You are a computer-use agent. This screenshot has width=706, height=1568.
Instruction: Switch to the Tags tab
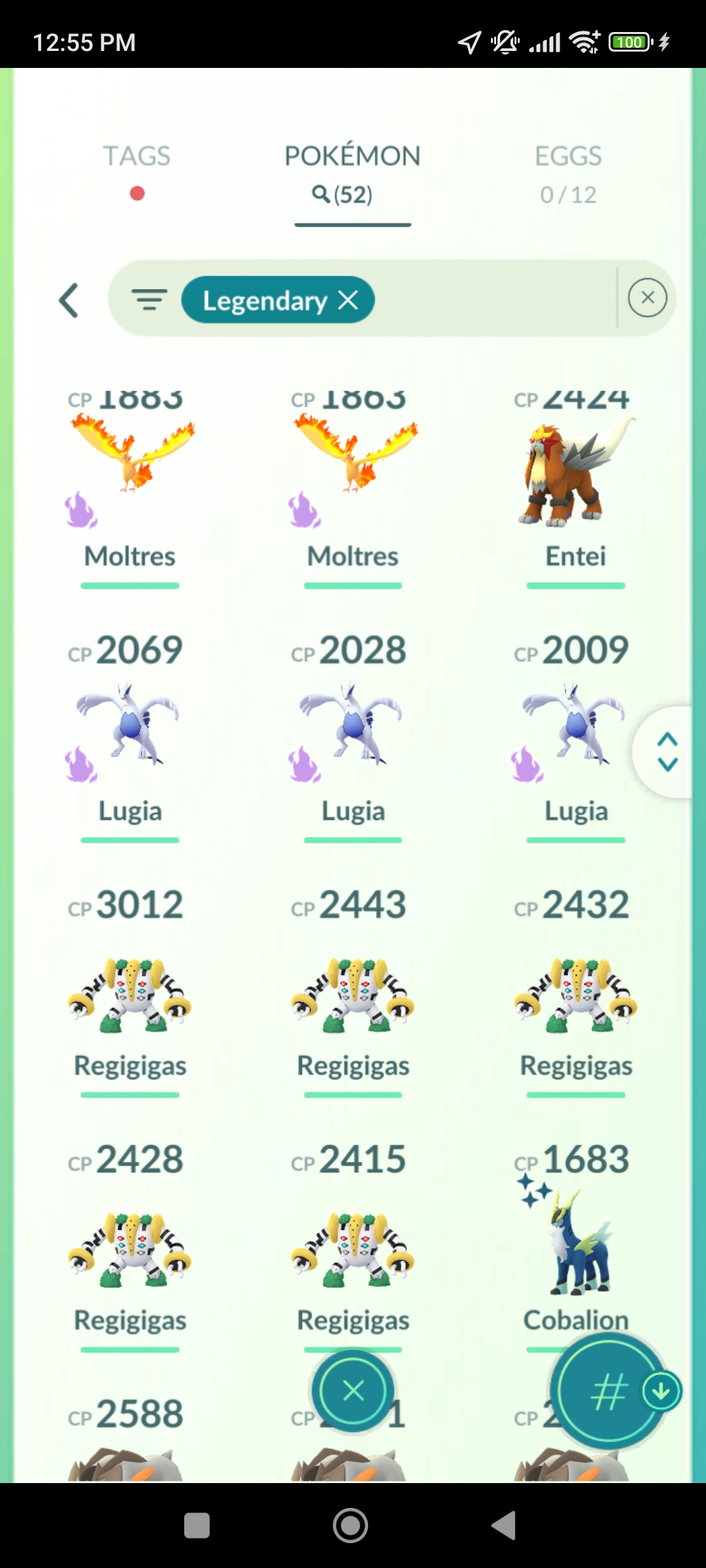tap(137, 157)
